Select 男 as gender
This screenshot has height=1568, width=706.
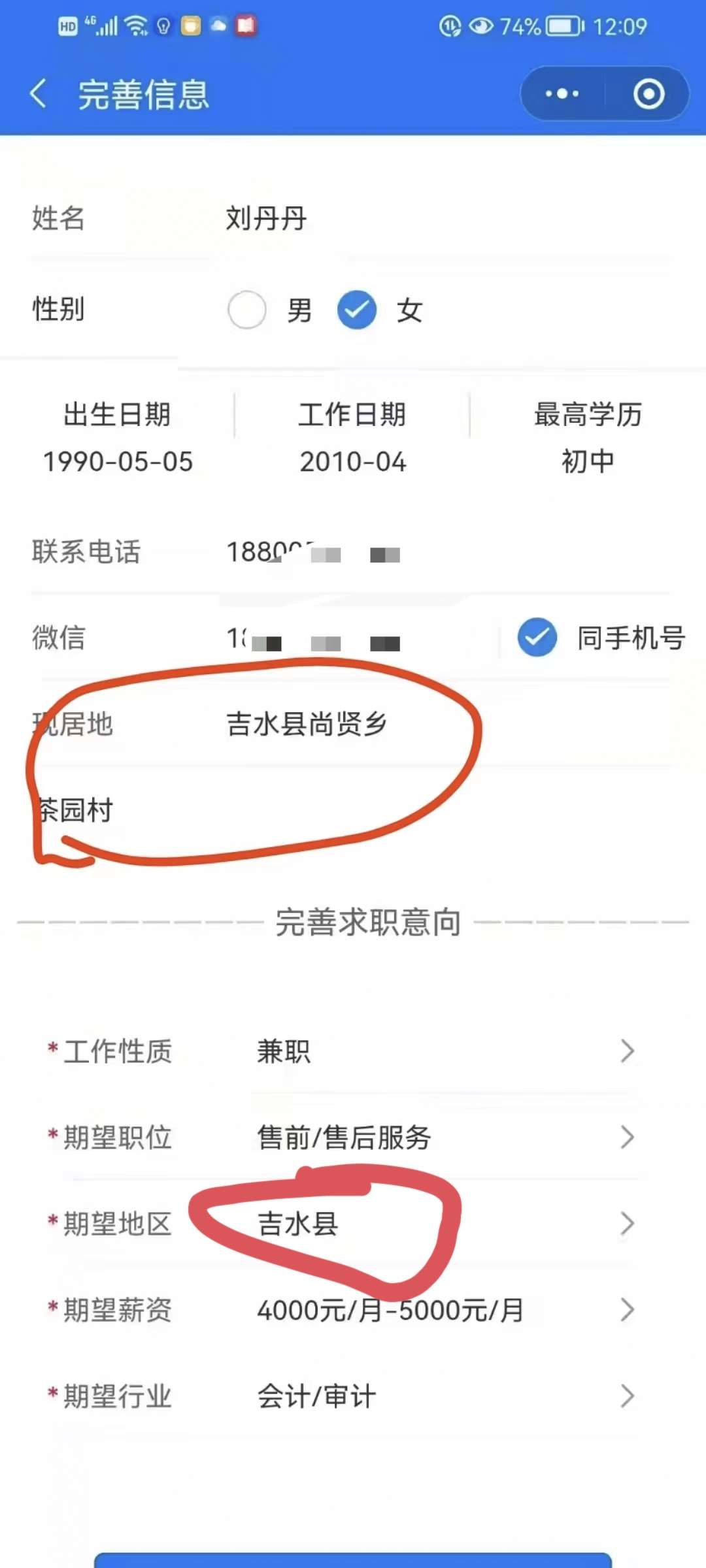246,310
